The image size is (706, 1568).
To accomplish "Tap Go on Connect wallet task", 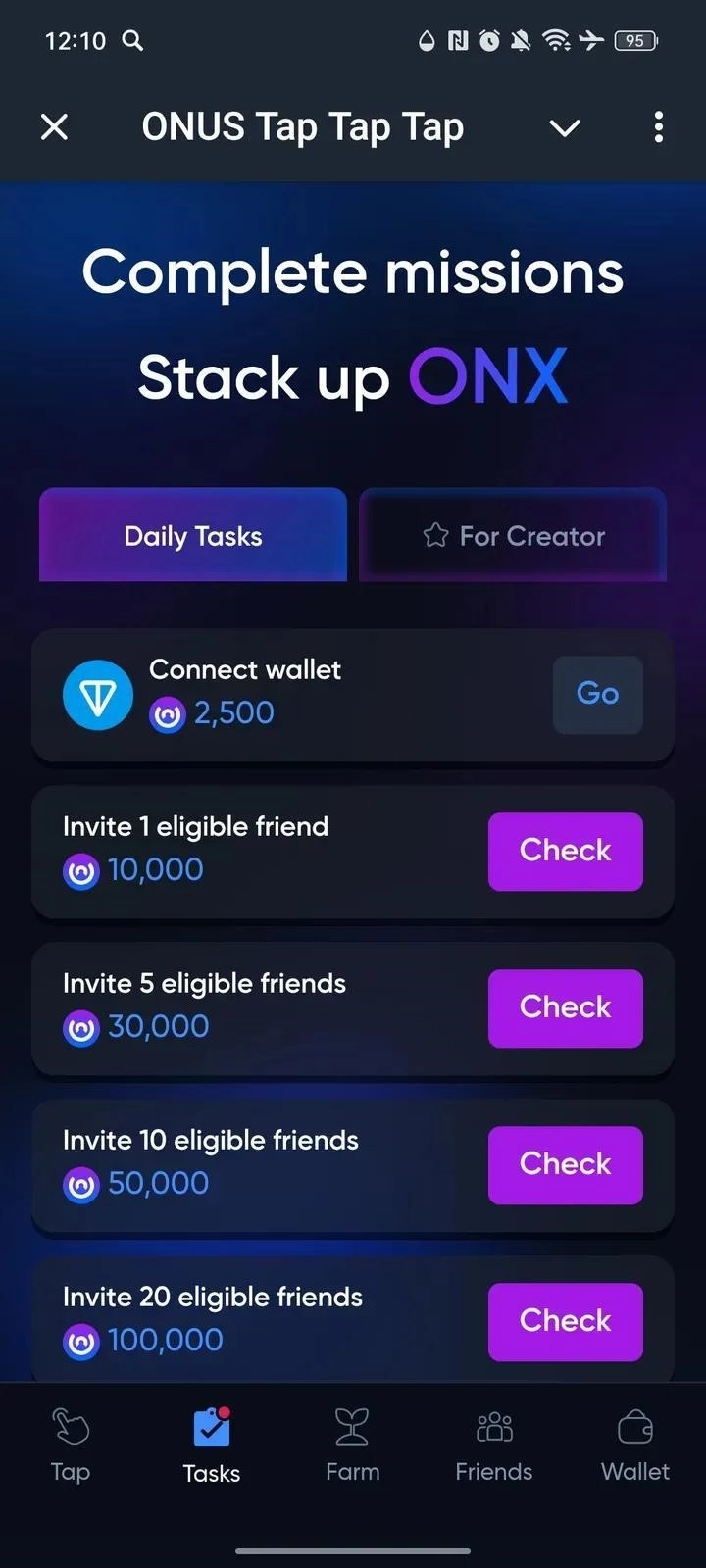I will click(597, 694).
